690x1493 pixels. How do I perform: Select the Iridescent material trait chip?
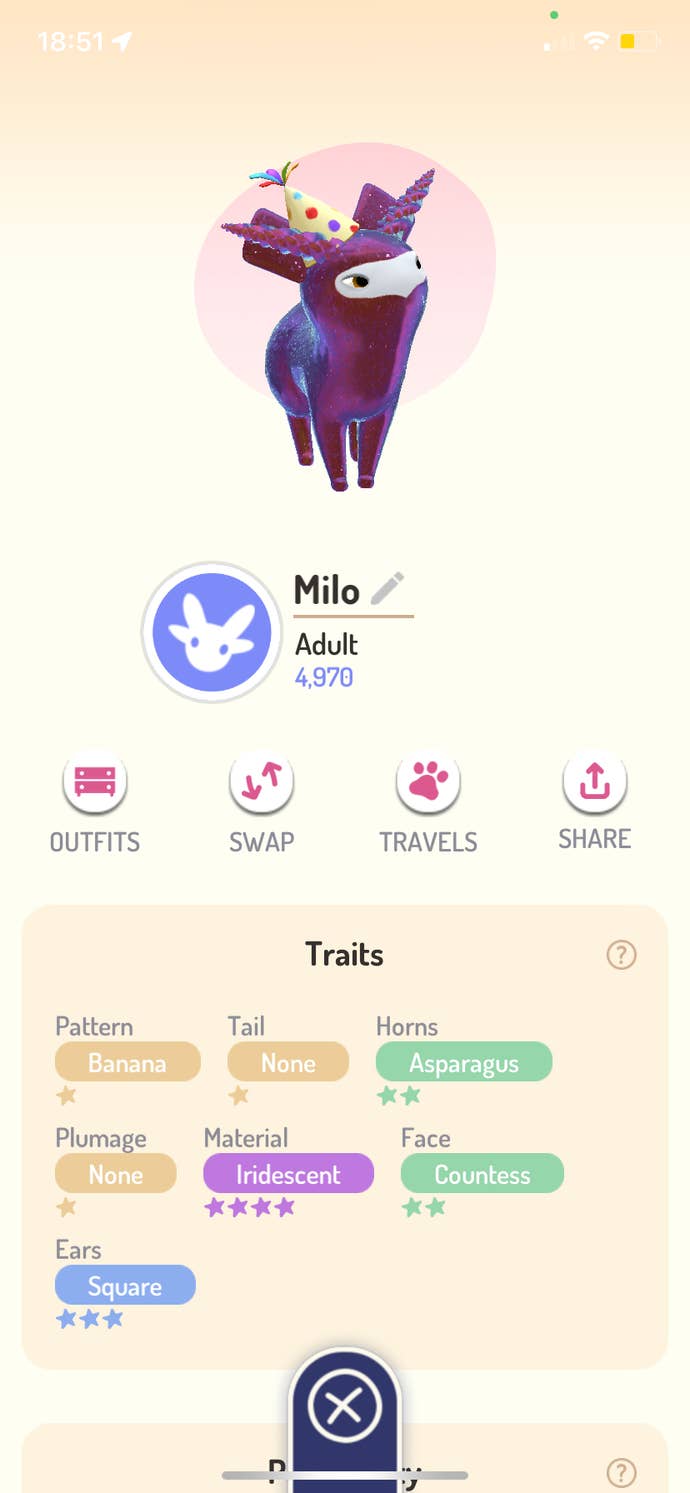288,1174
